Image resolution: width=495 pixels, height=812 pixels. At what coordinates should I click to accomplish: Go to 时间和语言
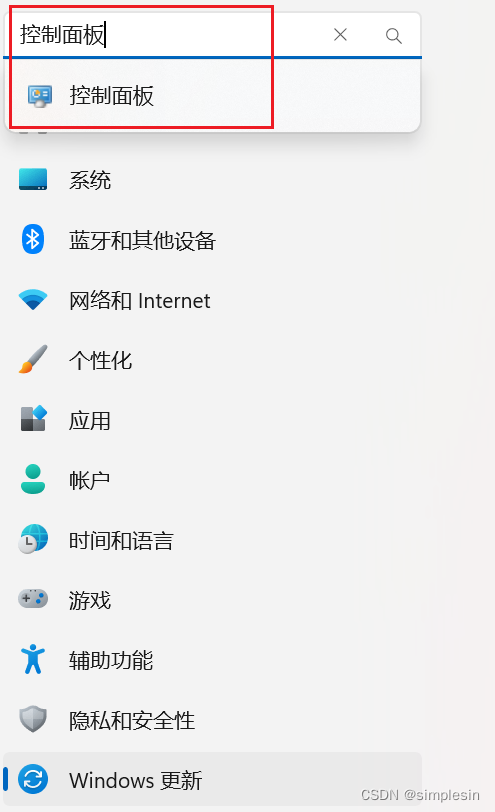[x=212, y=540]
